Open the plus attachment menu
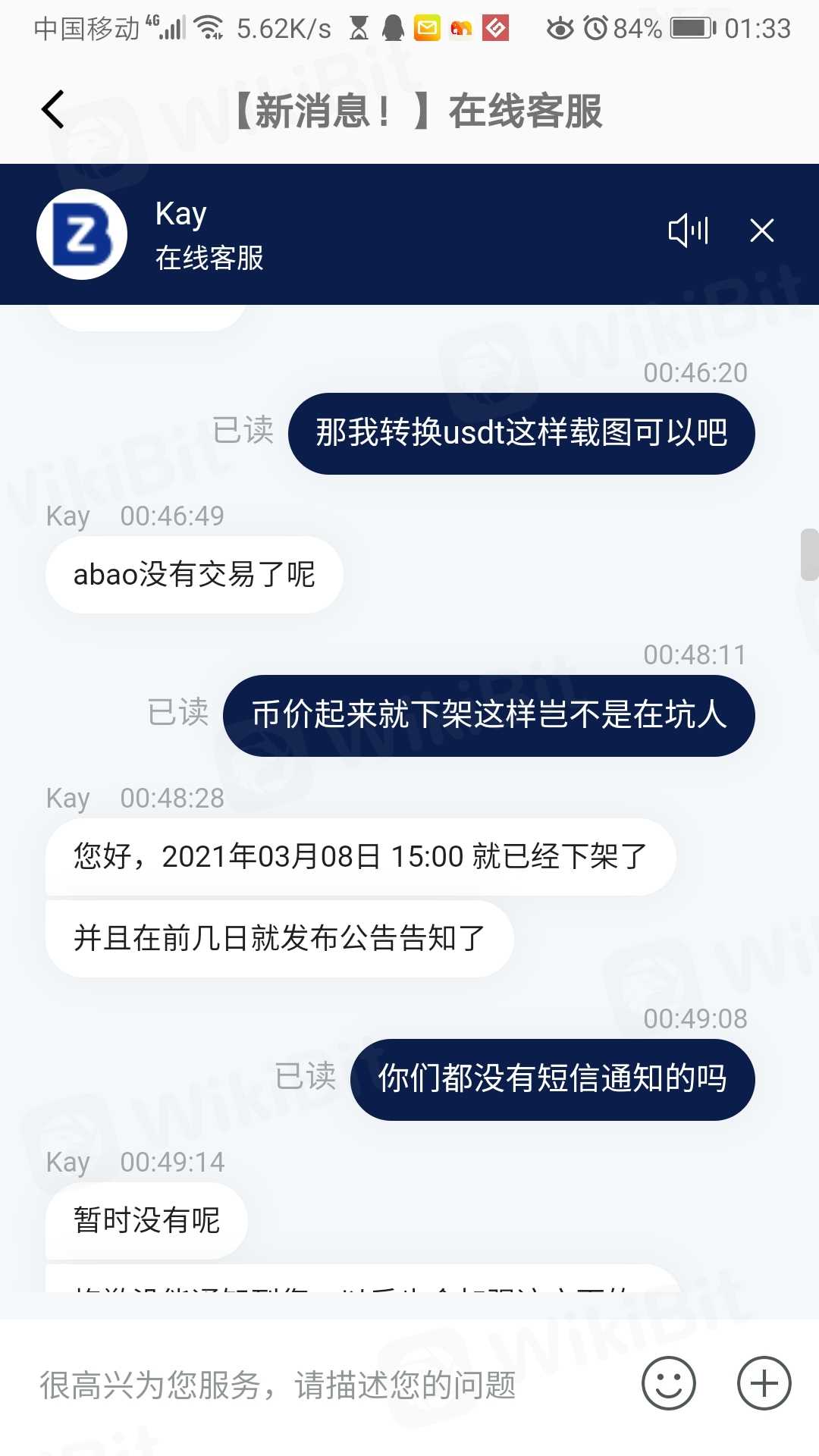 tap(764, 1384)
